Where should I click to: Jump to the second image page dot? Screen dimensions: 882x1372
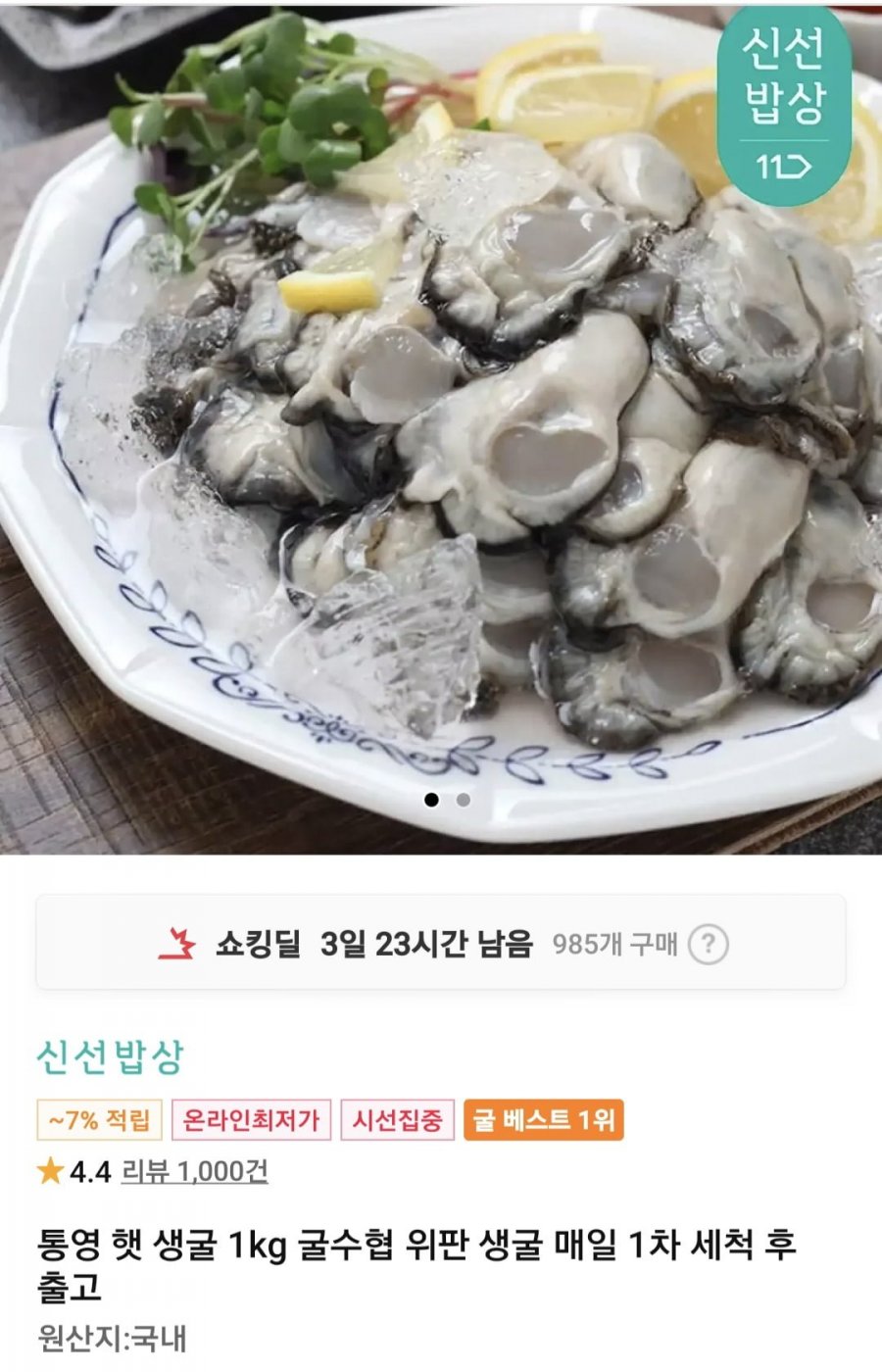click(x=463, y=800)
